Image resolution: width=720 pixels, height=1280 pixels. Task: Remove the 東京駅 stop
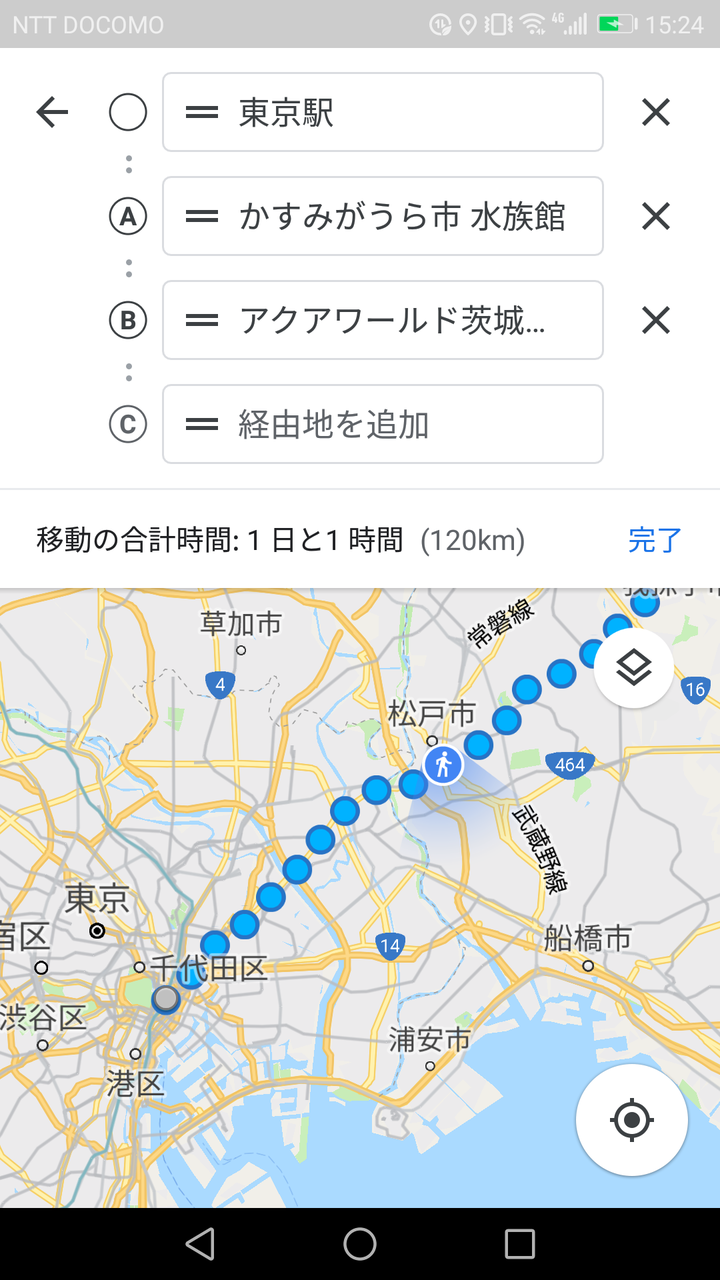point(655,113)
